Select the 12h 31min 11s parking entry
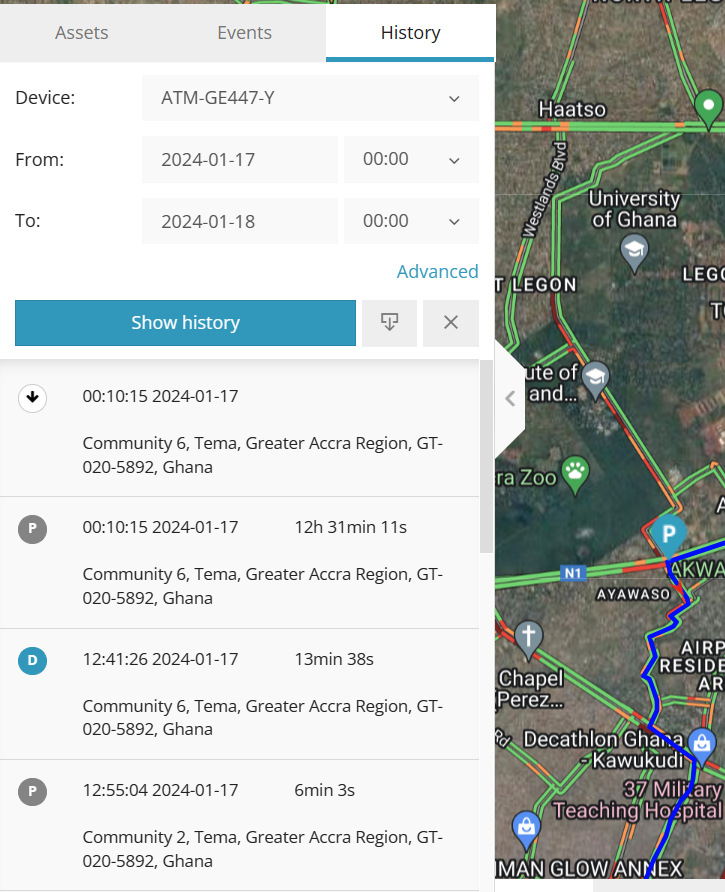Screen dimensions: 725x892 tap(239, 562)
